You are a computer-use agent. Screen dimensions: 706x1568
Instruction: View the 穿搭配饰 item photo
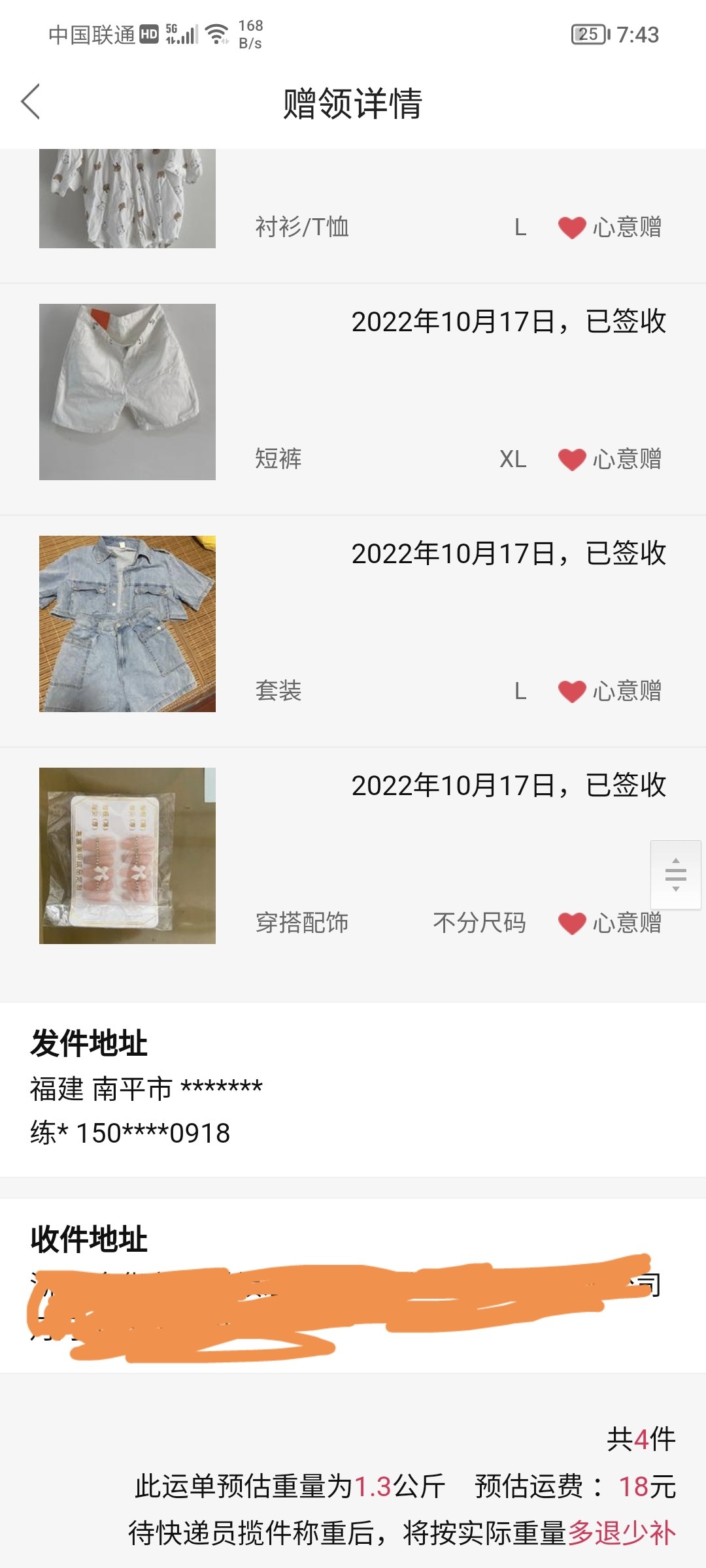(127, 856)
